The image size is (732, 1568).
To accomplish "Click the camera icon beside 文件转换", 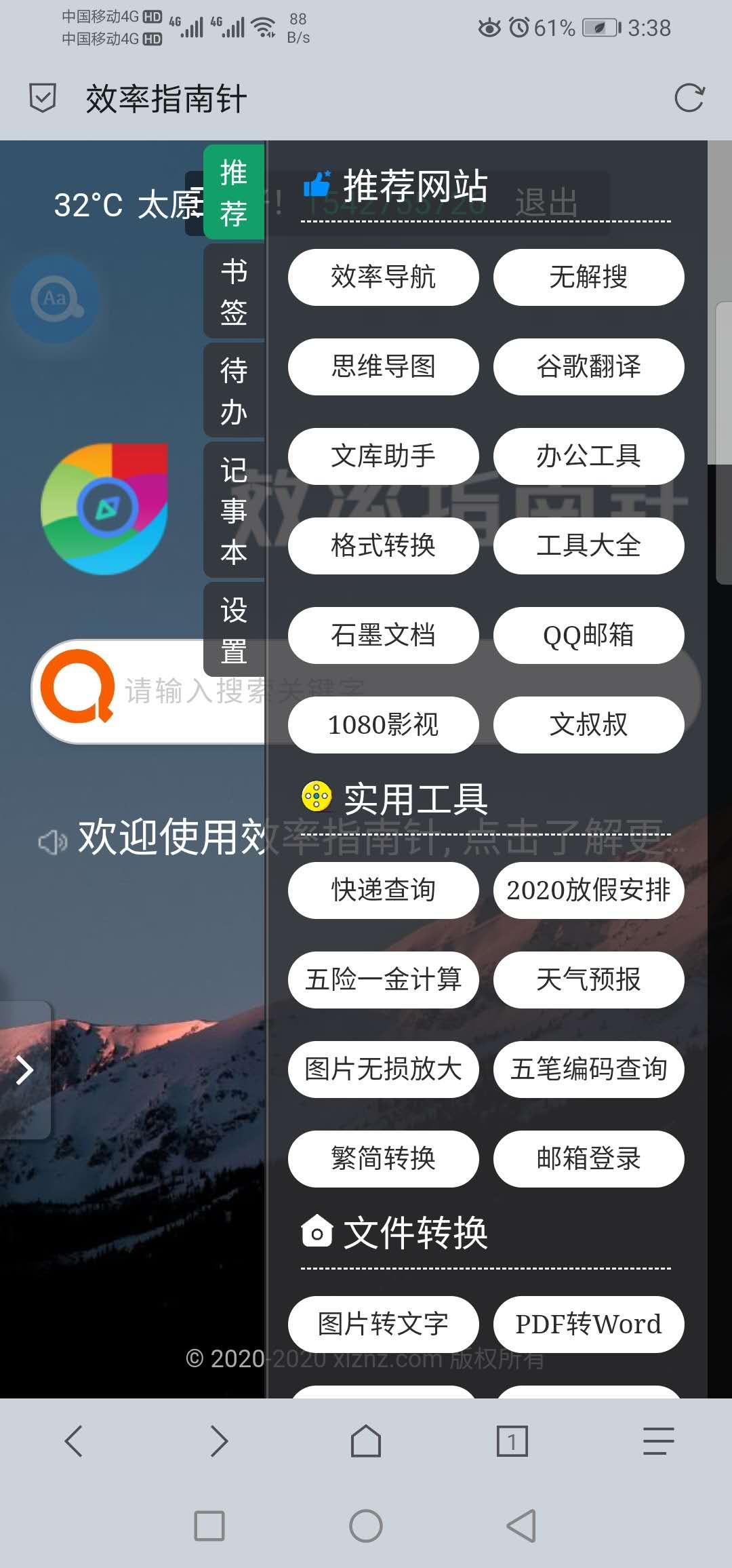I will (317, 1230).
